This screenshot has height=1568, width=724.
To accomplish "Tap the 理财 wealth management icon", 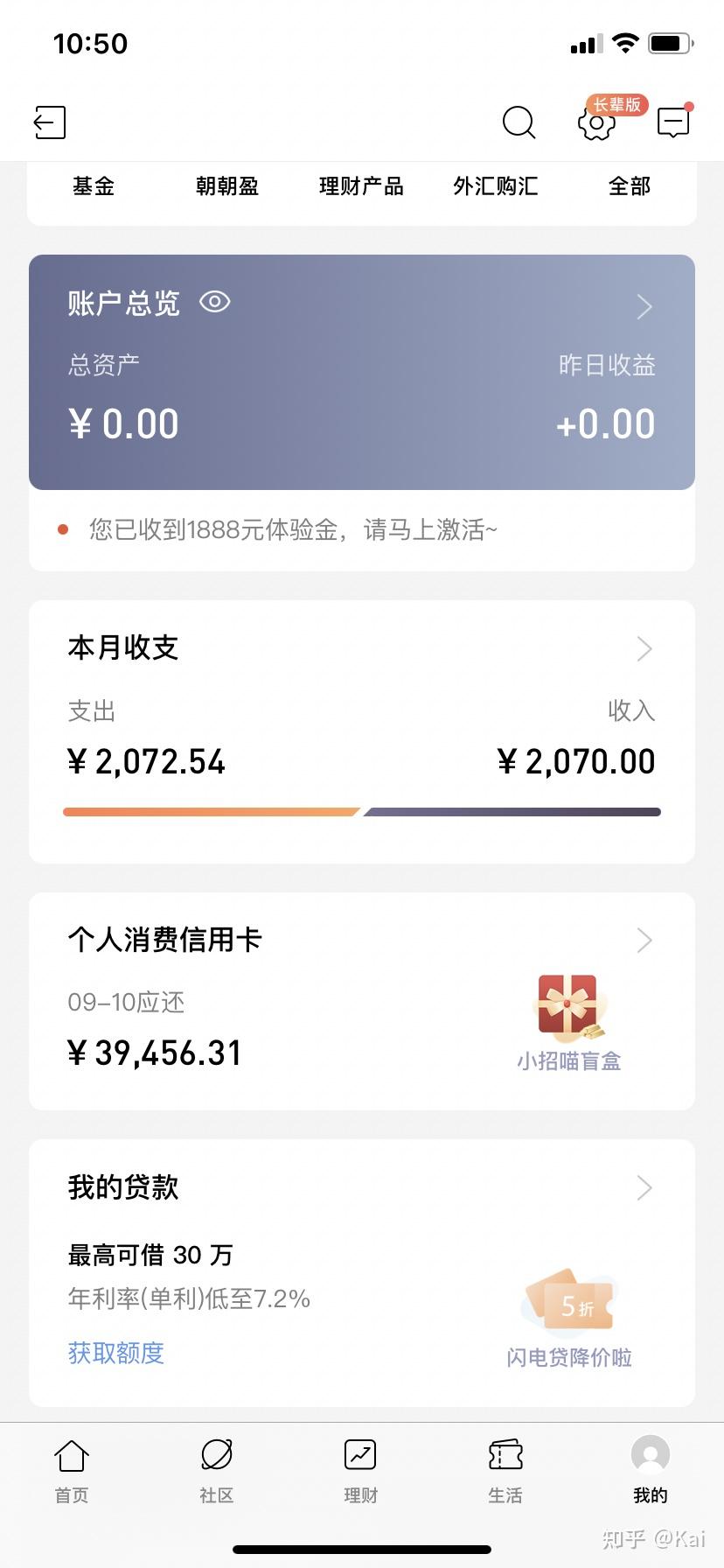I will point(361,1470).
